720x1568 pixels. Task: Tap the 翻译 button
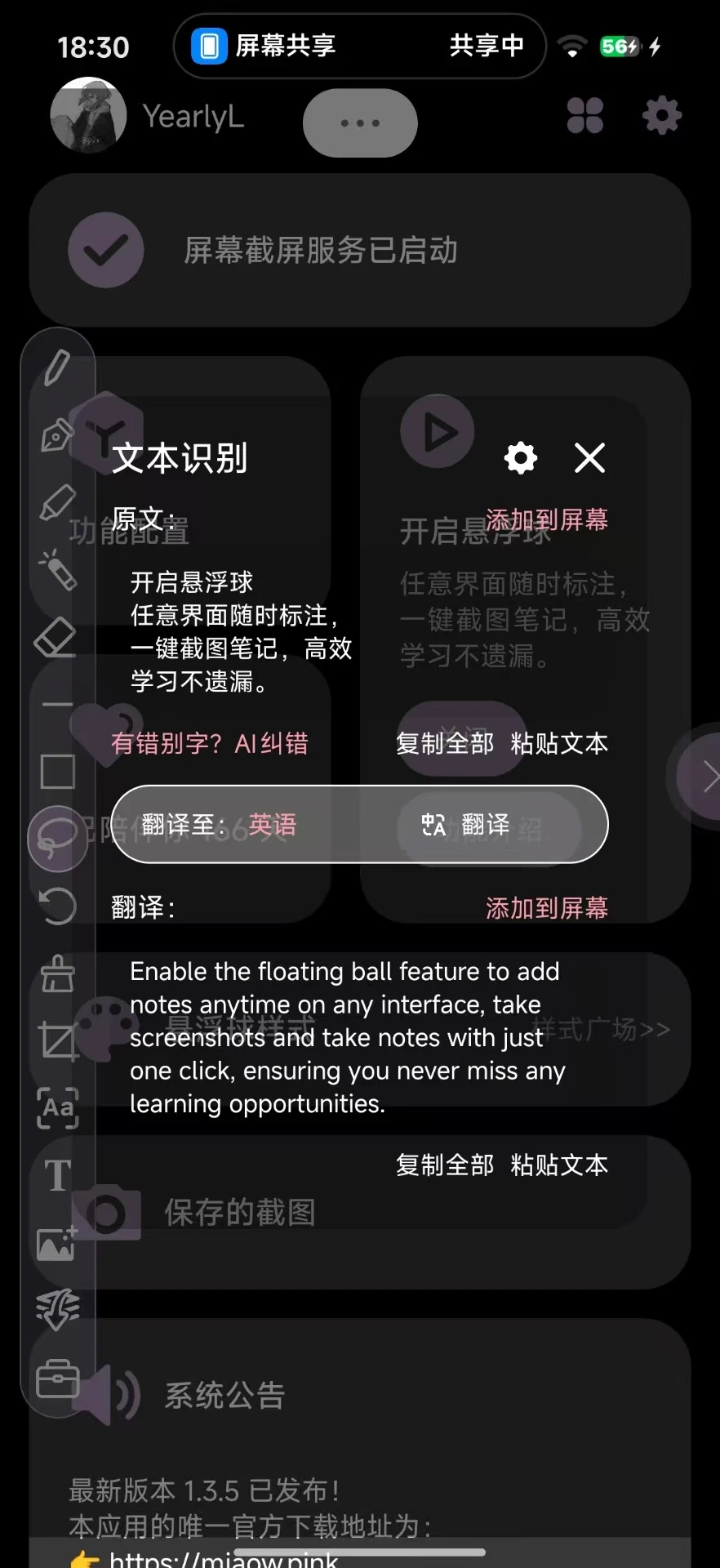coord(466,825)
